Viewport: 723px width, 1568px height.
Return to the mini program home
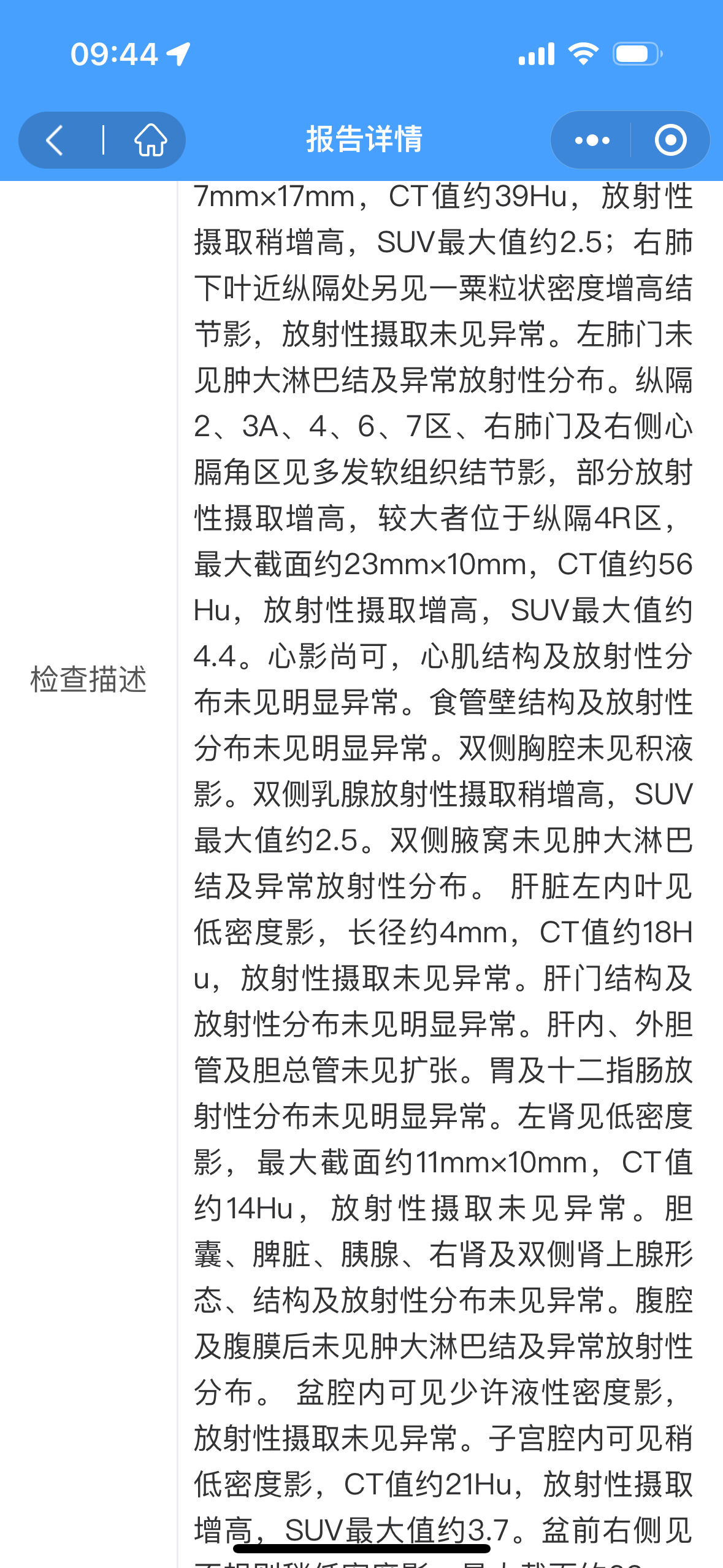(150, 140)
